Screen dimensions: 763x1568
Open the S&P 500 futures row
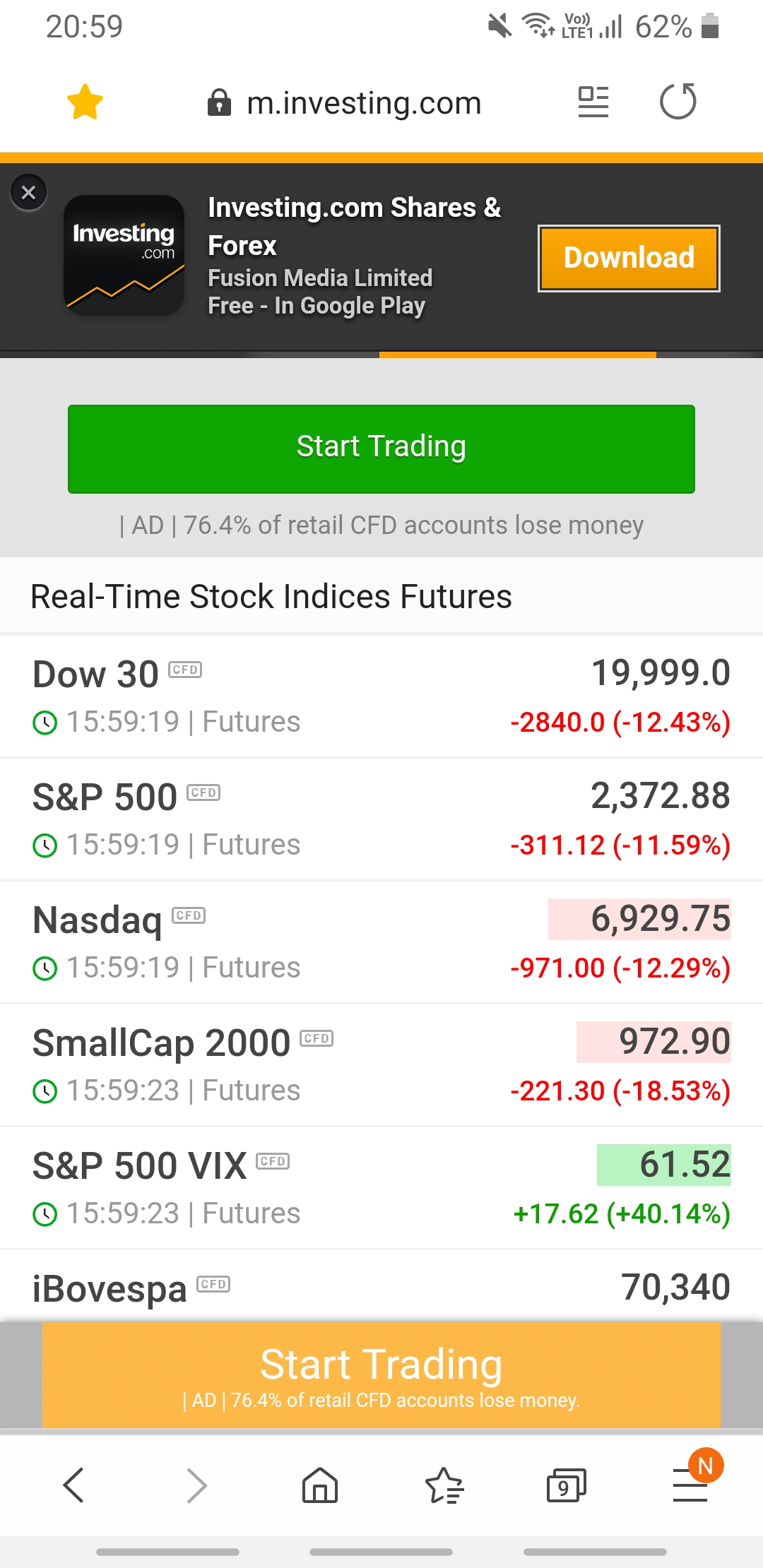[x=381, y=819]
